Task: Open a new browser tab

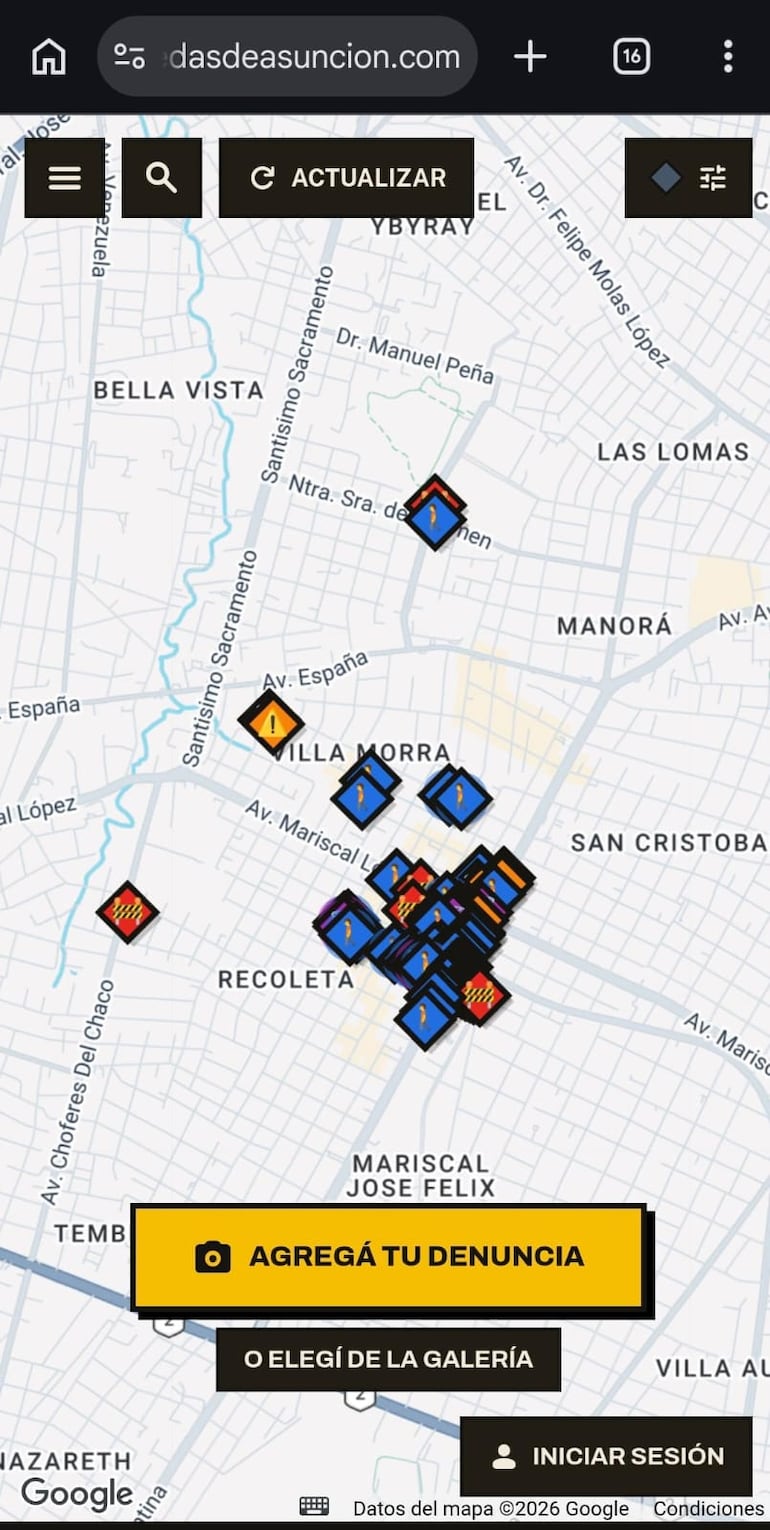Action: pyautogui.click(x=530, y=57)
